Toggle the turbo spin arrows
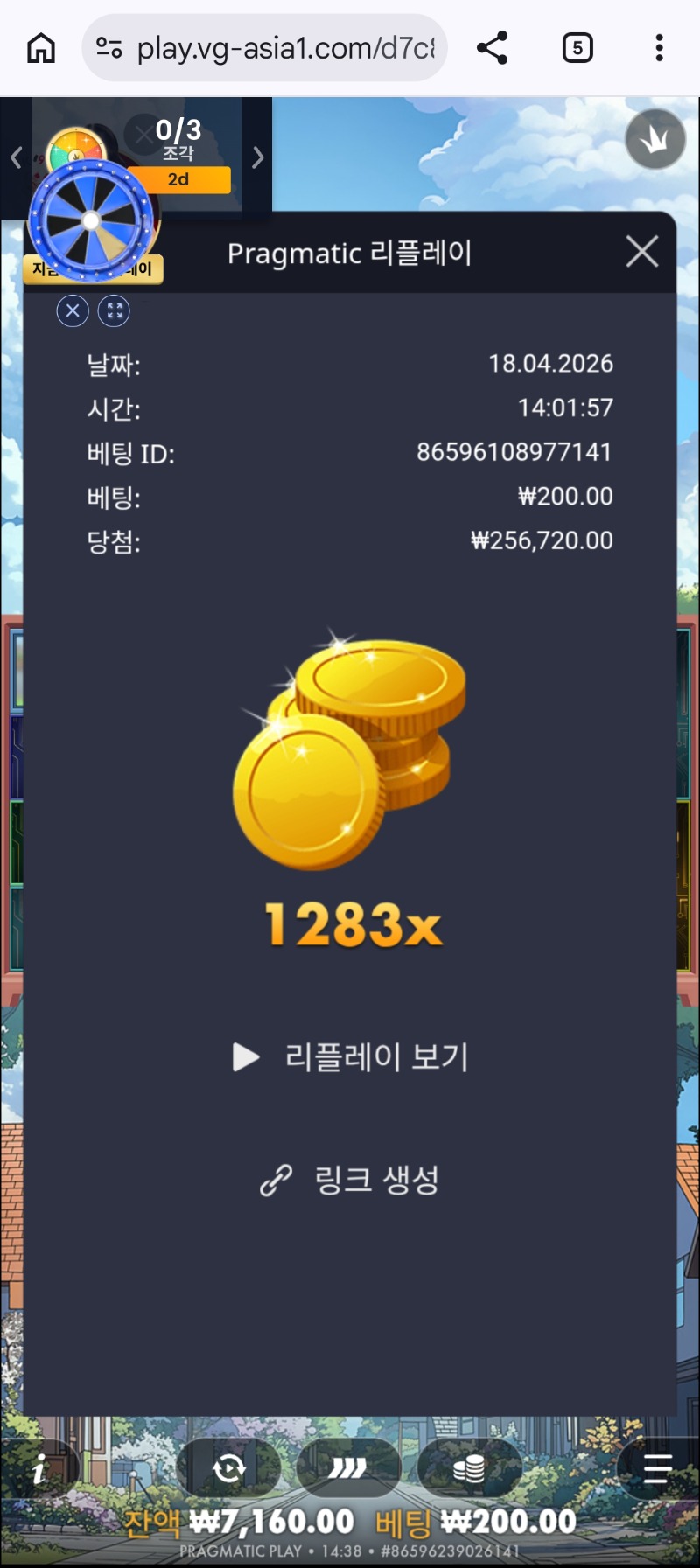The height and width of the screenshot is (1568, 700). pyautogui.click(x=347, y=1468)
